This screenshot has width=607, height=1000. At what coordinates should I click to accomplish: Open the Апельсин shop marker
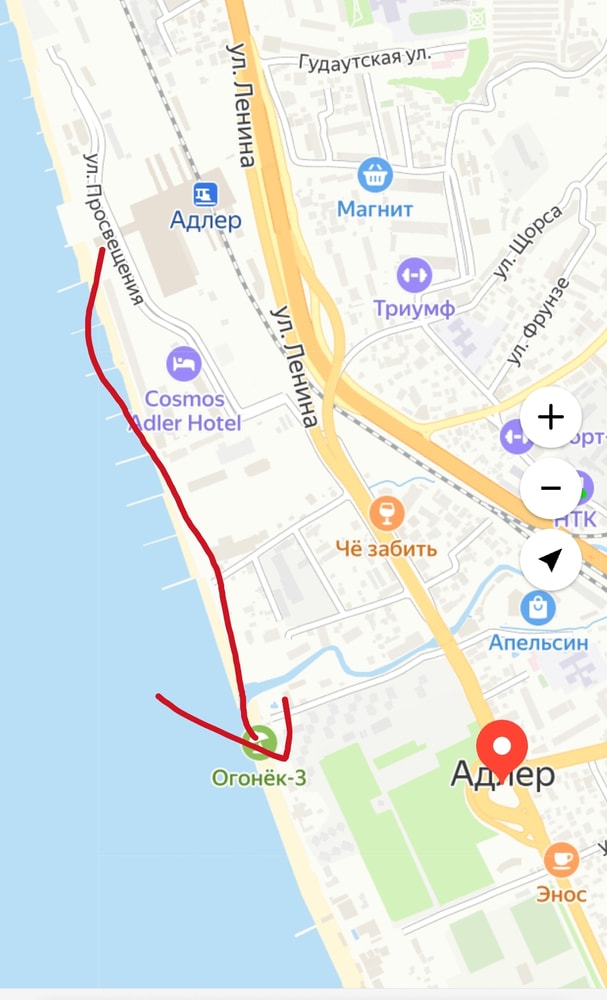(x=538, y=606)
